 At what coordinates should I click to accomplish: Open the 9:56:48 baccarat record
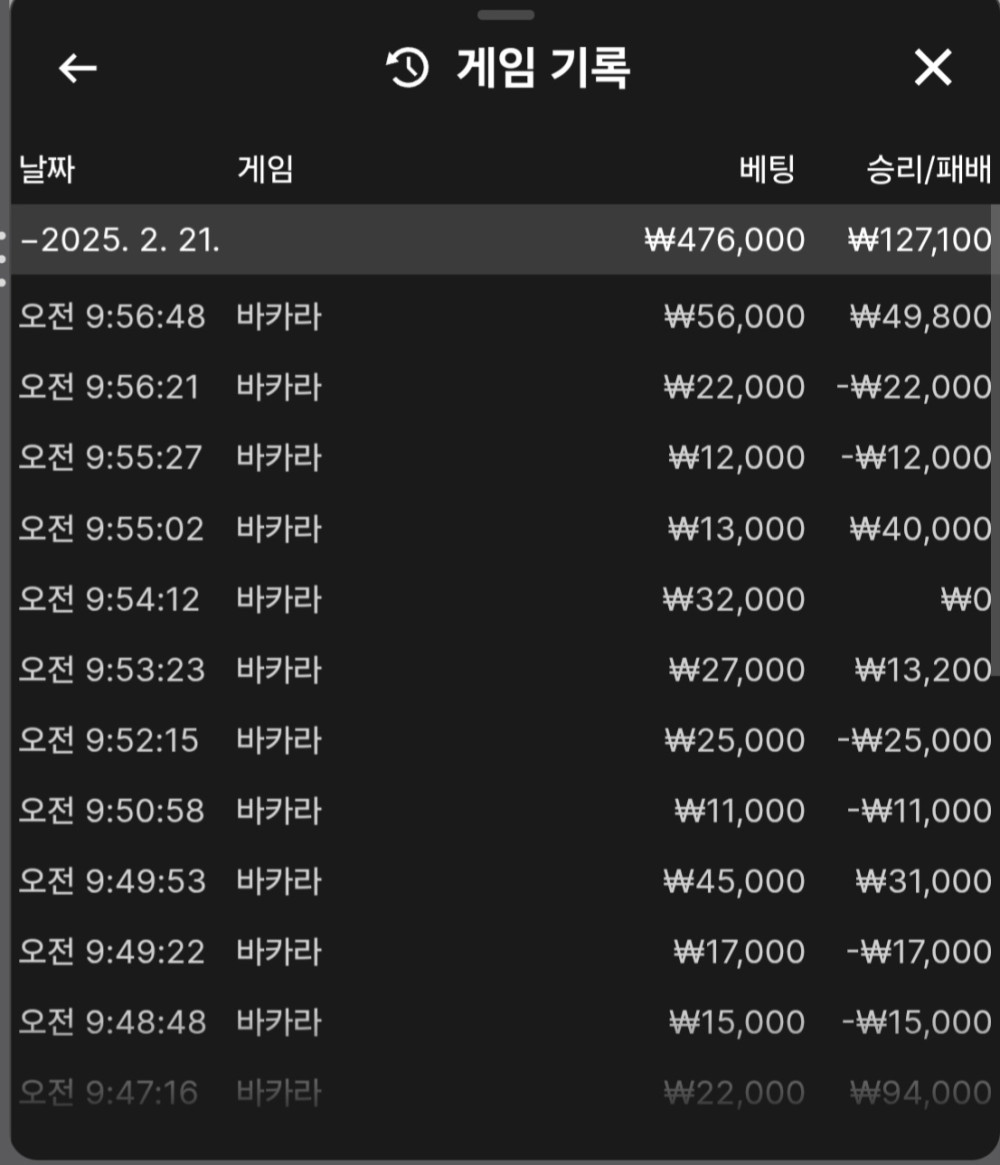click(x=500, y=317)
